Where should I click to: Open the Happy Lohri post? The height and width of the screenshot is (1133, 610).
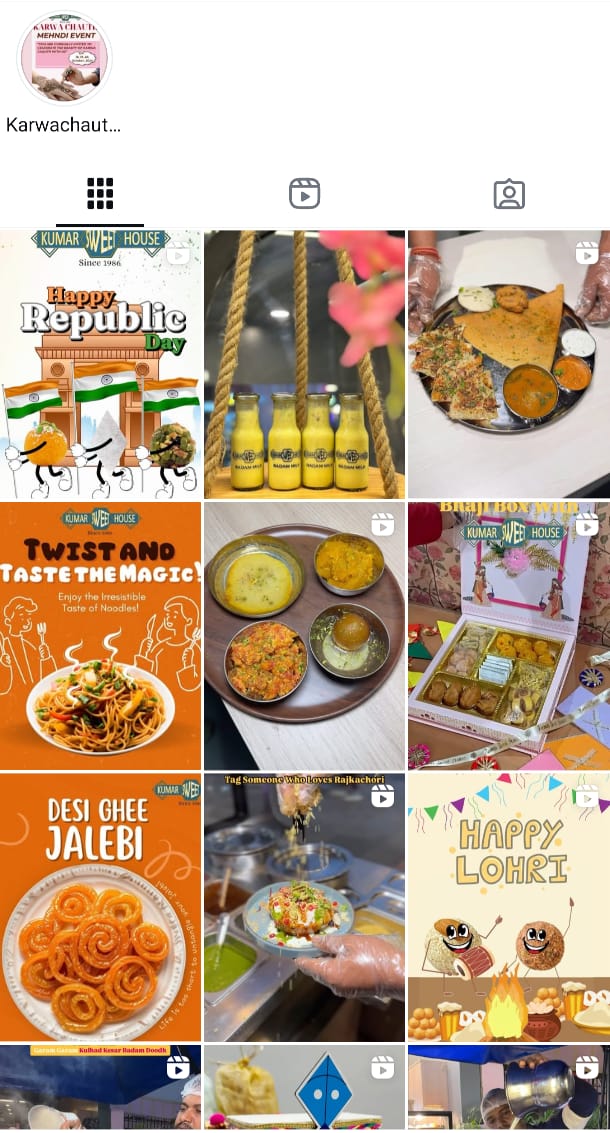pyautogui.click(x=508, y=908)
